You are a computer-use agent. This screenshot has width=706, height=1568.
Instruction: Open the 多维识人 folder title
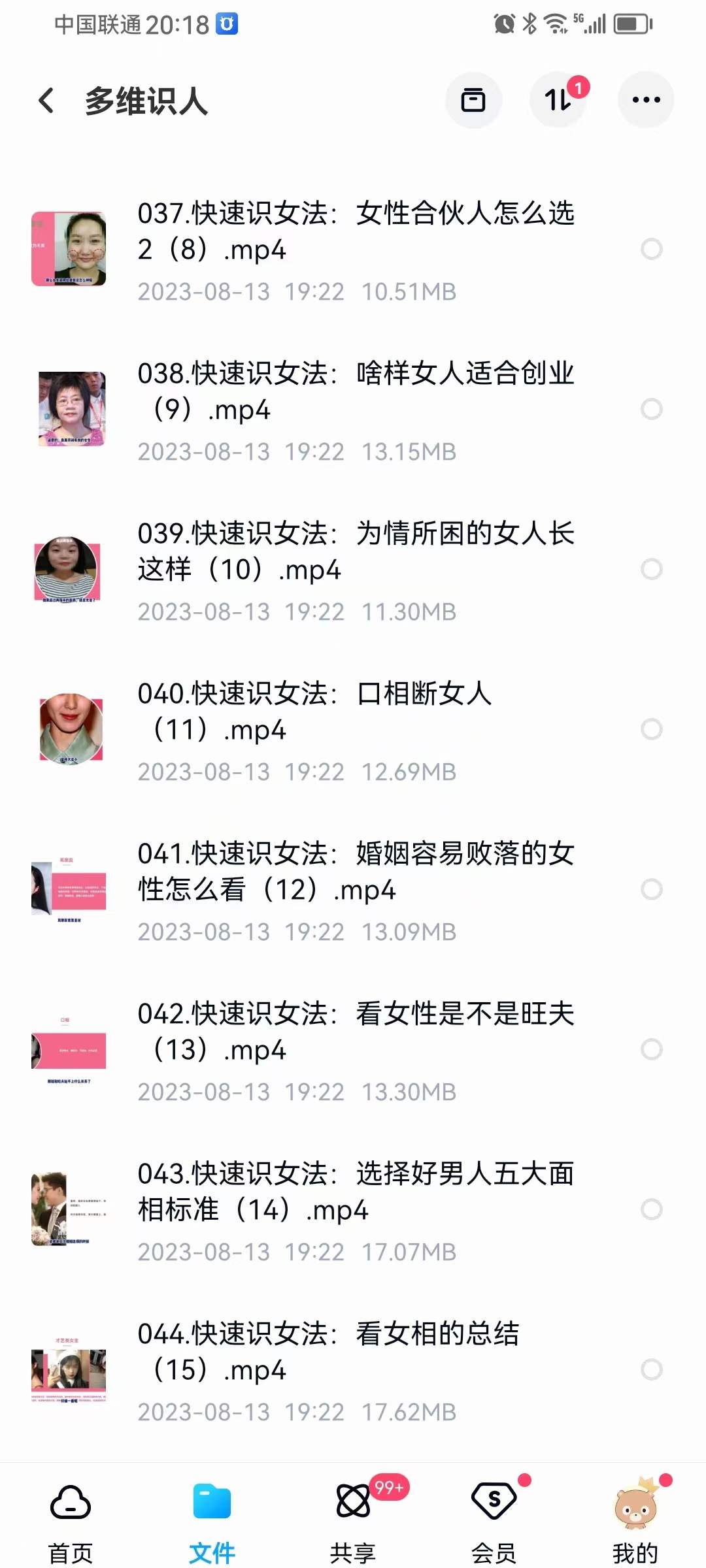pyautogui.click(x=145, y=103)
